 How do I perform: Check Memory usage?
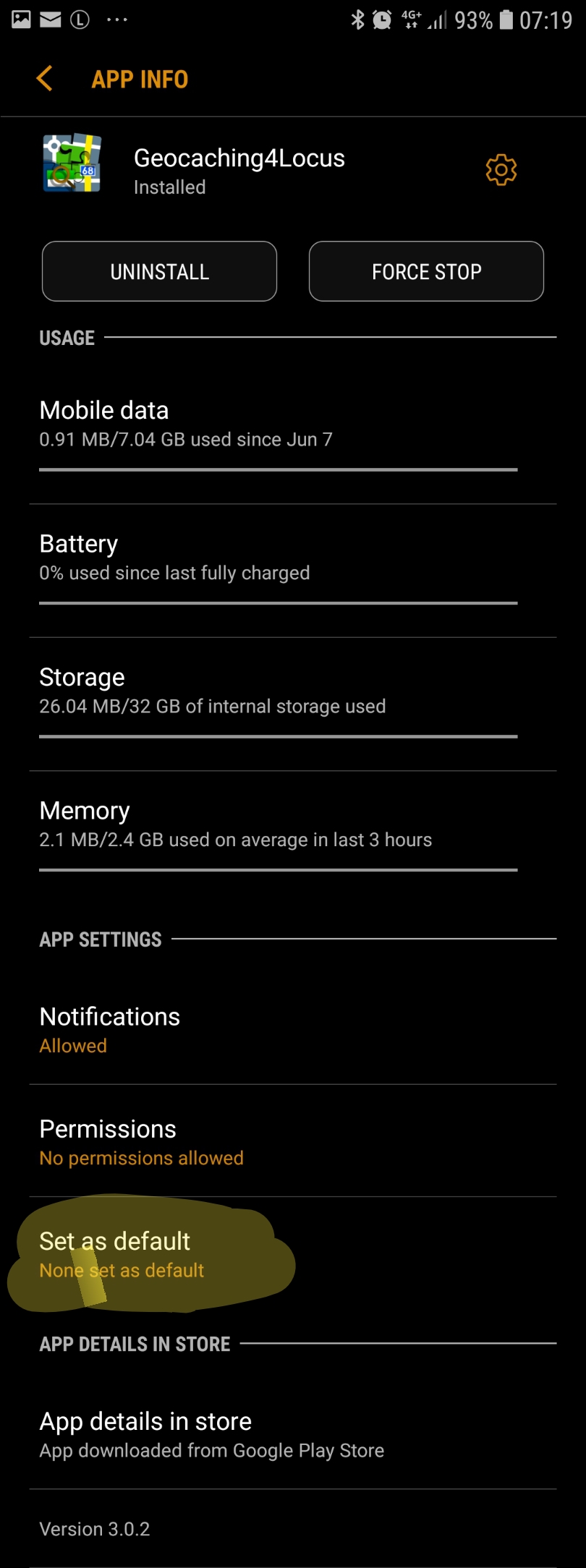point(278,825)
